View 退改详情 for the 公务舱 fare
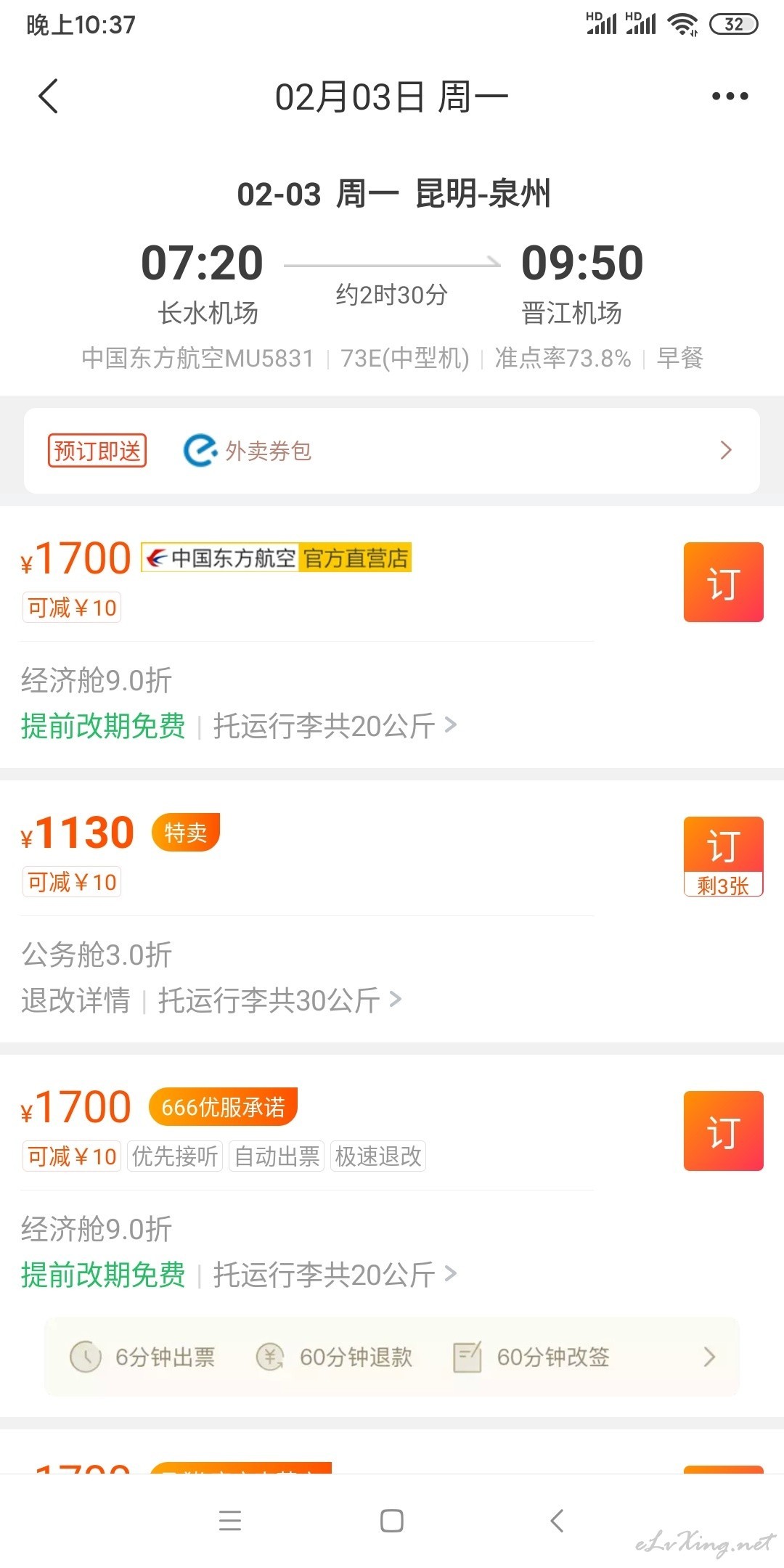 [75, 1000]
